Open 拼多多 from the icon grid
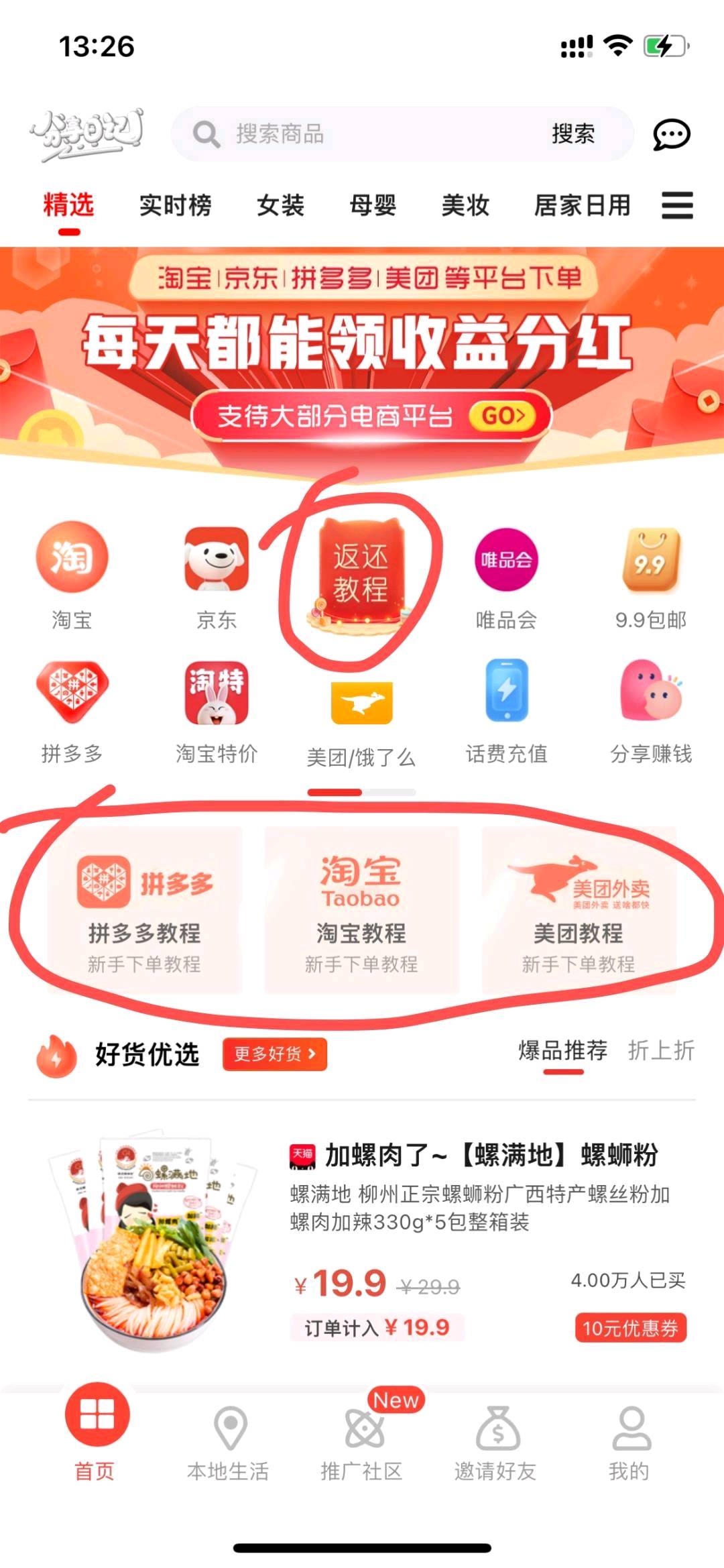724x1568 pixels. (x=72, y=712)
